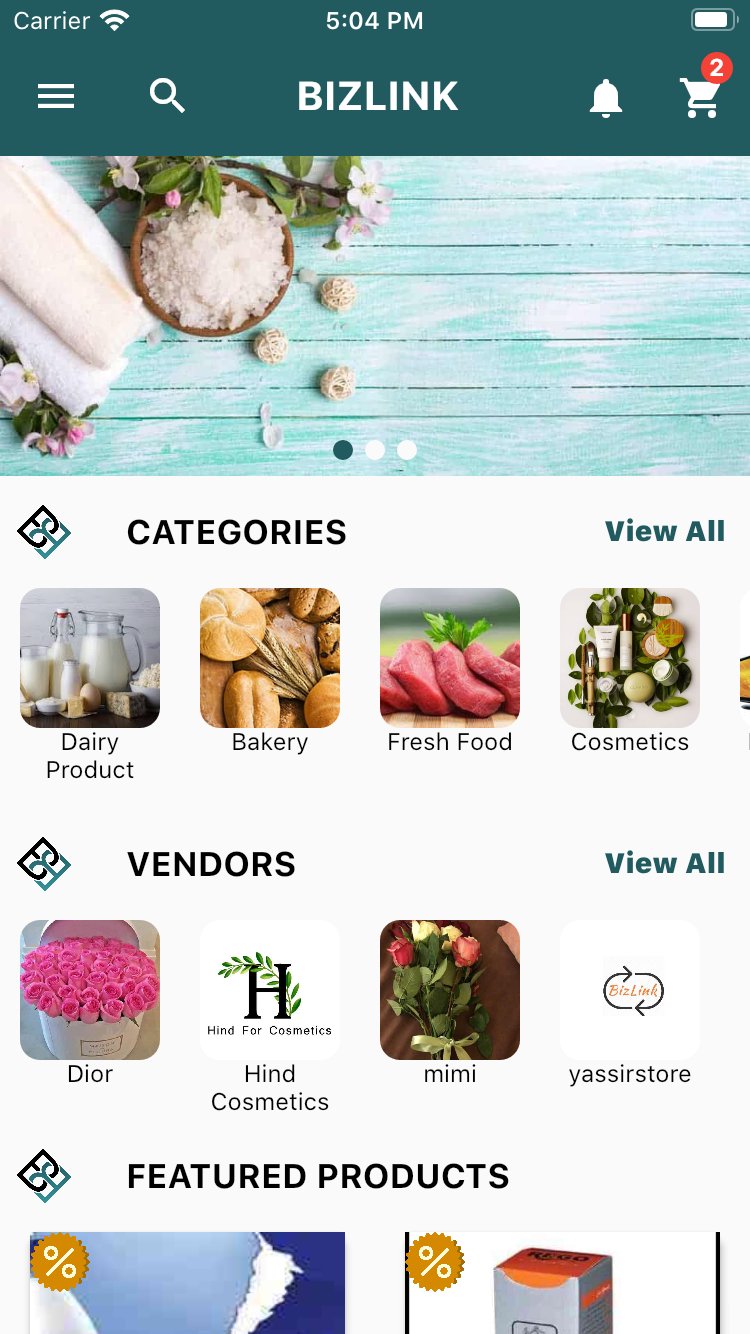Visit the yassirstore vendor page
The width and height of the screenshot is (750, 1334).
coord(629,990)
